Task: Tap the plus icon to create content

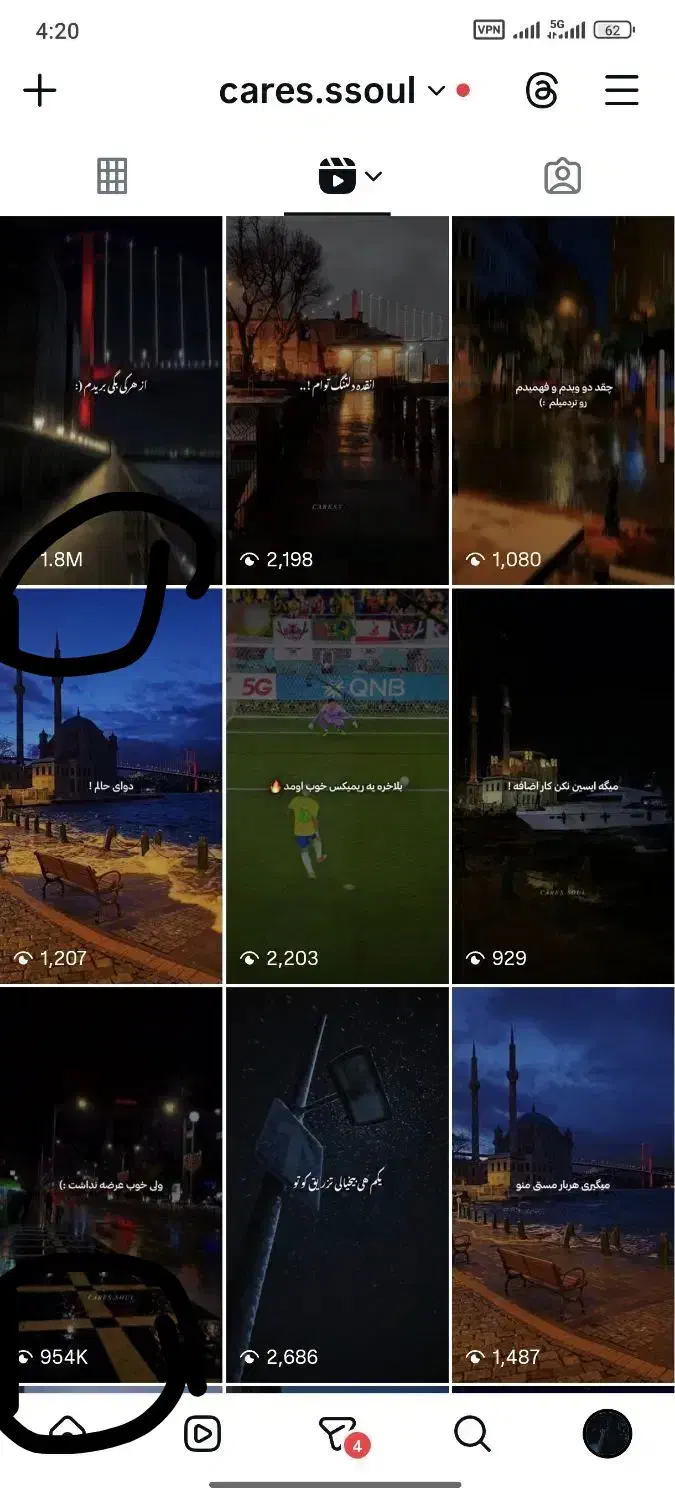Action: tap(40, 91)
